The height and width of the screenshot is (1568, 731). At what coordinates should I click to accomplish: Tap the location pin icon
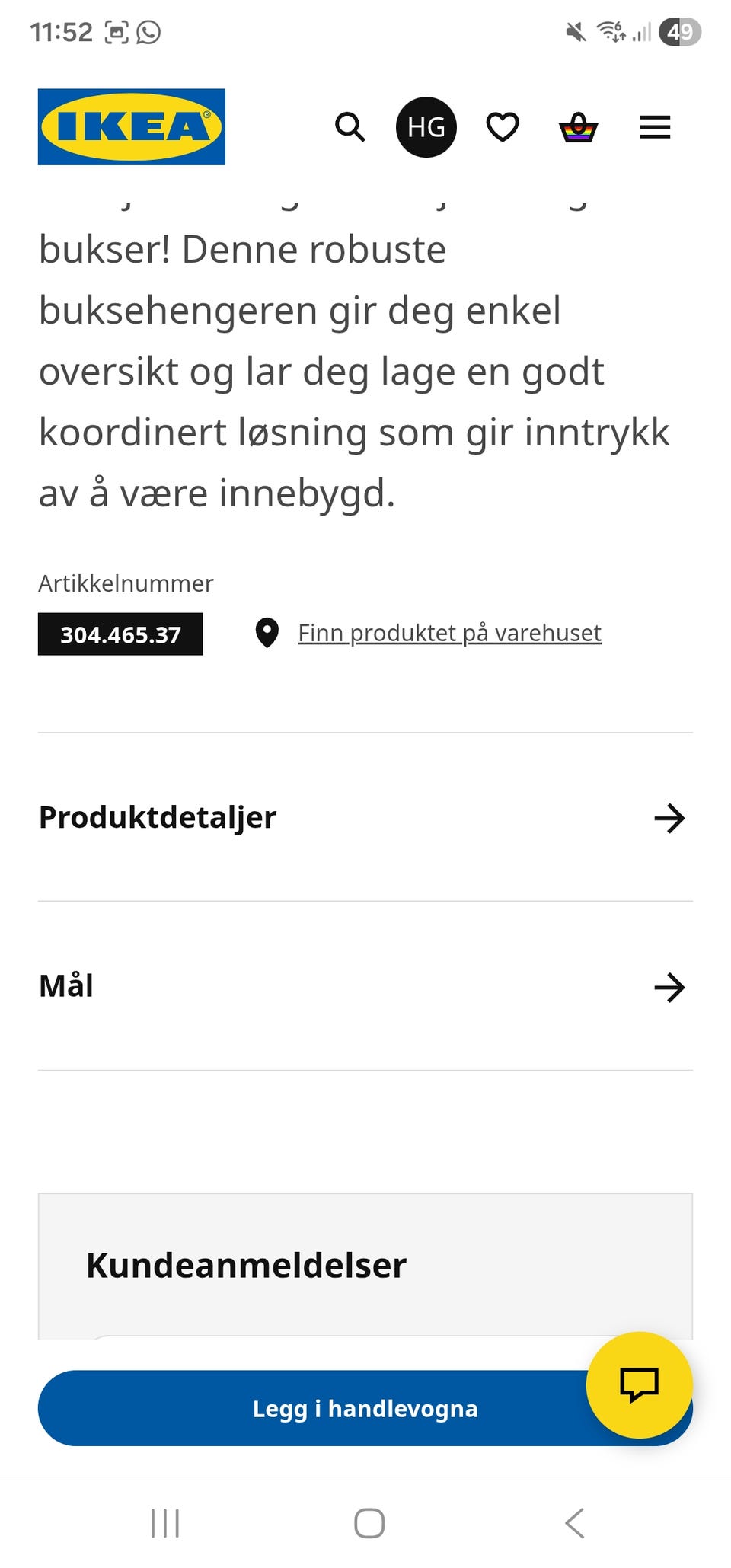(x=268, y=631)
